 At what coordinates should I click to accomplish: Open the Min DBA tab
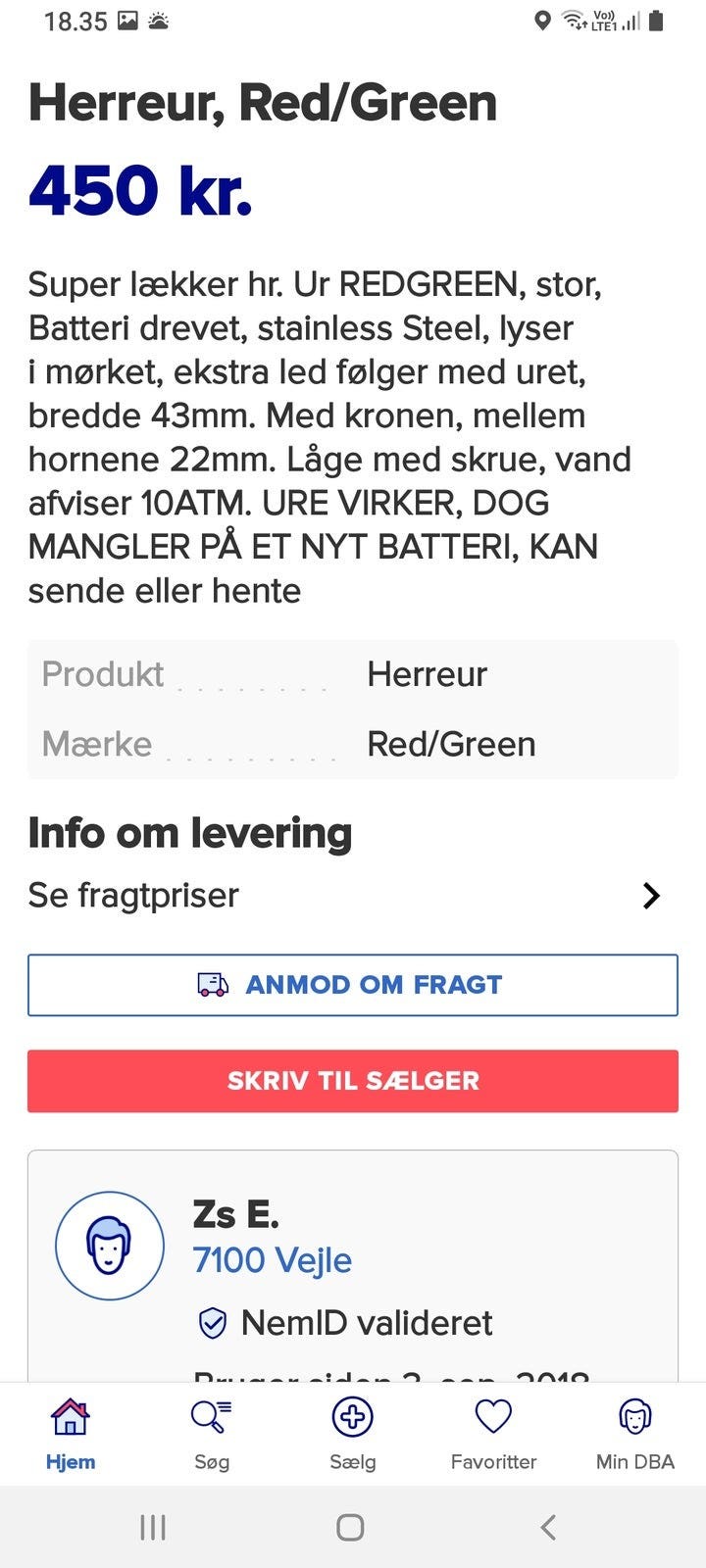pos(634,1434)
